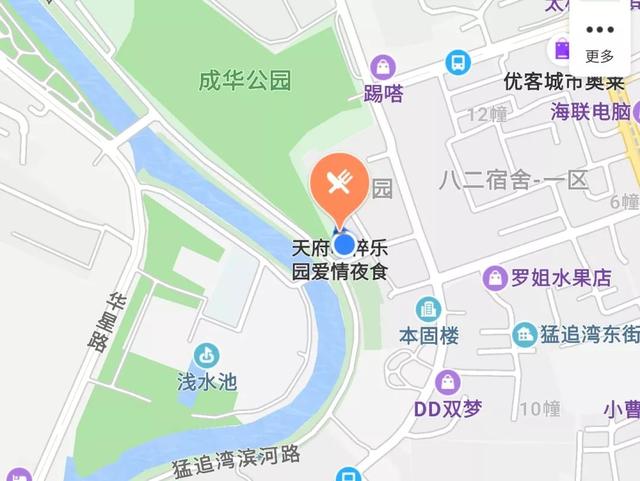Open the 浅水池 pool marker
Viewport: 640px width, 481px height.
(x=207, y=354)
